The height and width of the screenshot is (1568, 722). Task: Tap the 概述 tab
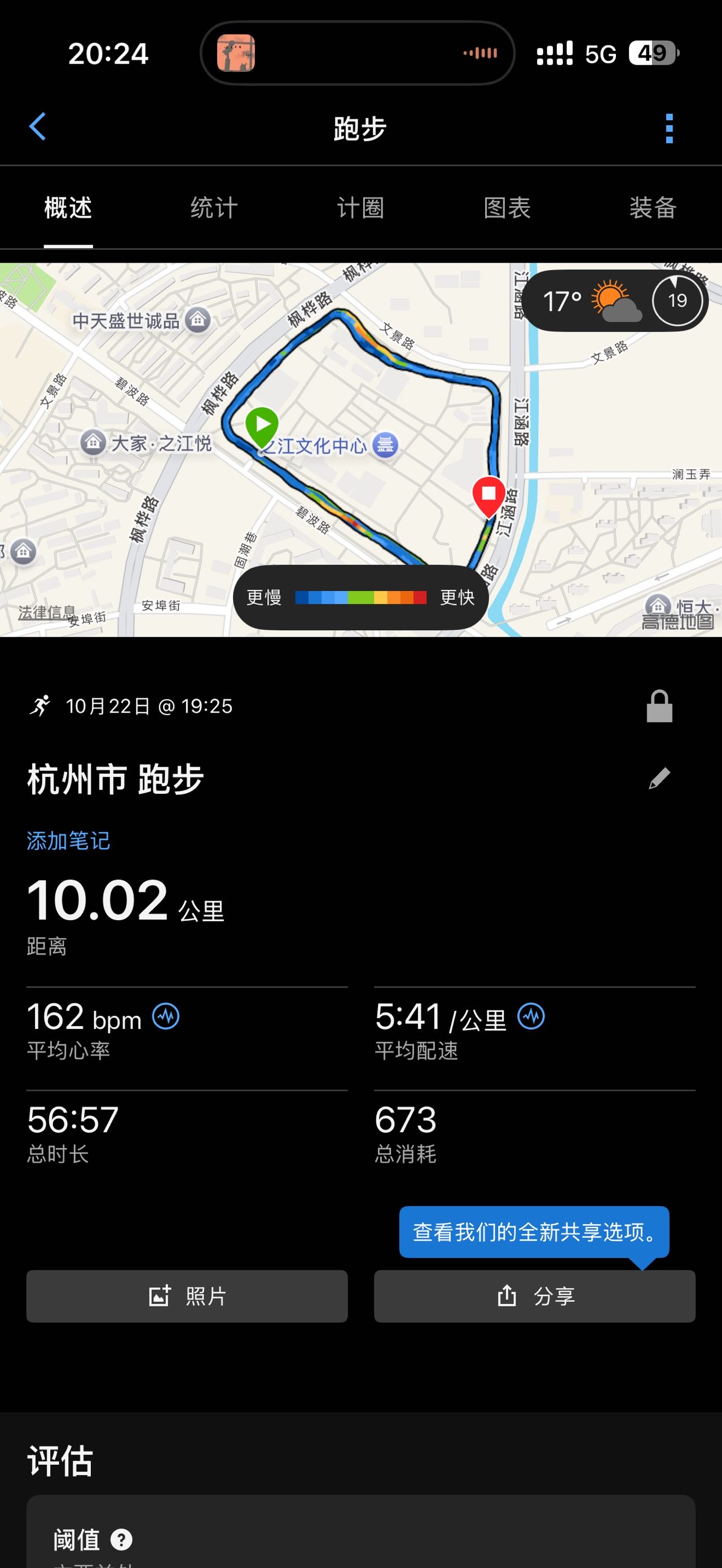point(68,207)
